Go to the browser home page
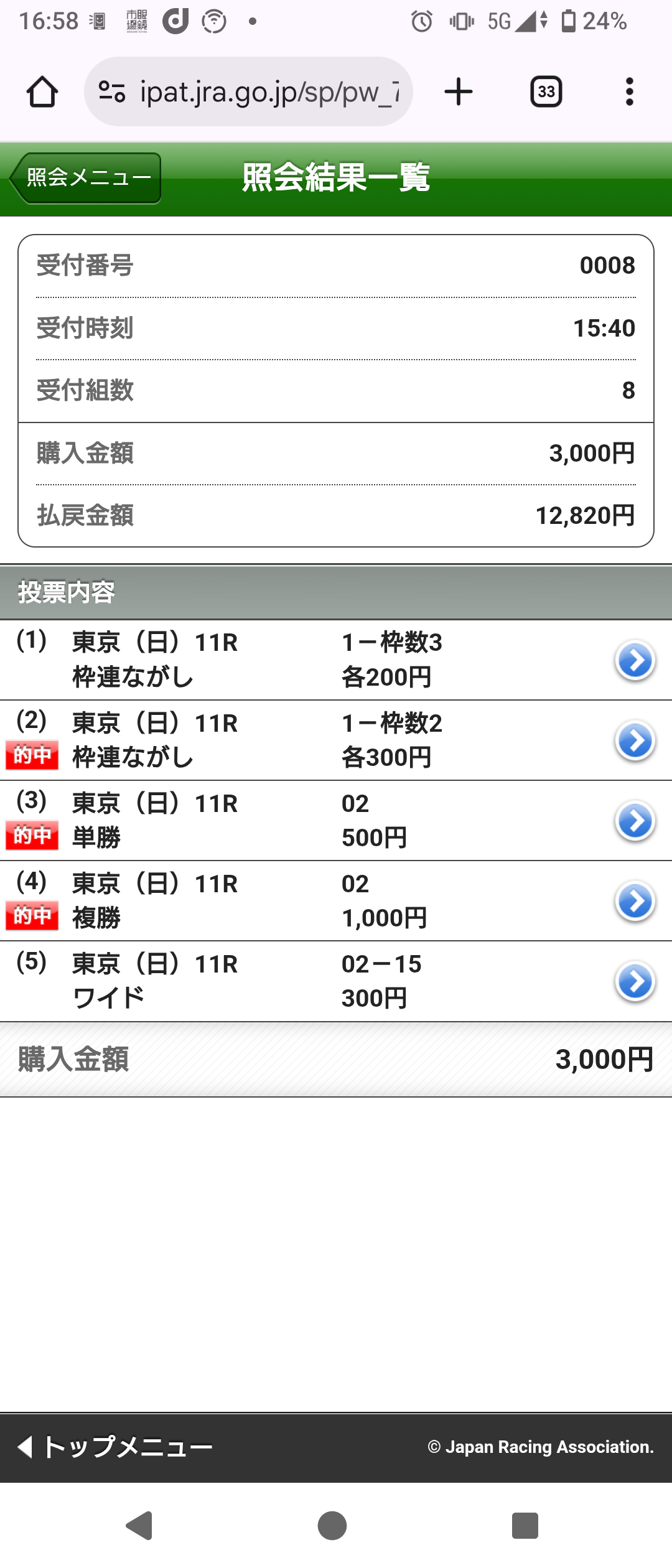 click(x=42, y=92)
